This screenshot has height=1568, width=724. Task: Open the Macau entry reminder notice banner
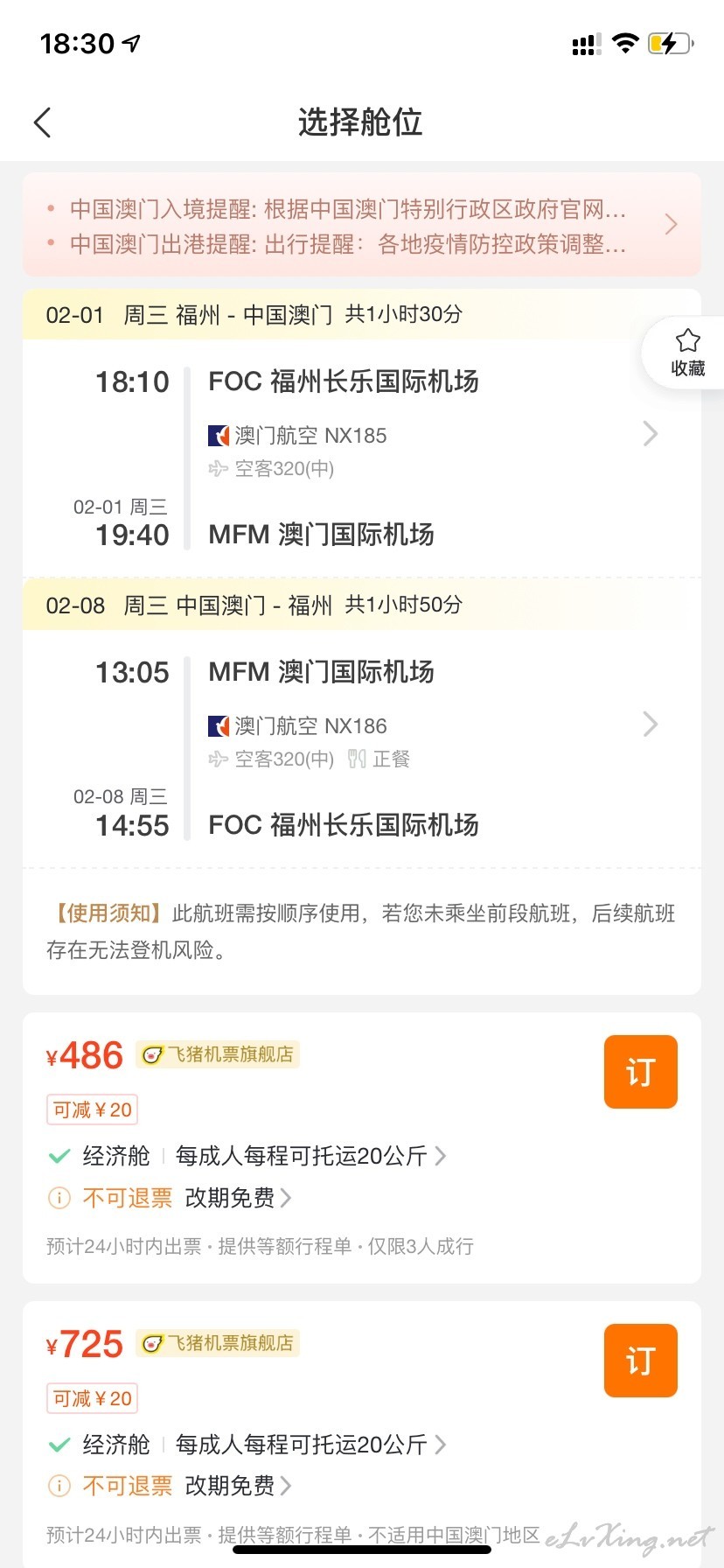[362, 225]
